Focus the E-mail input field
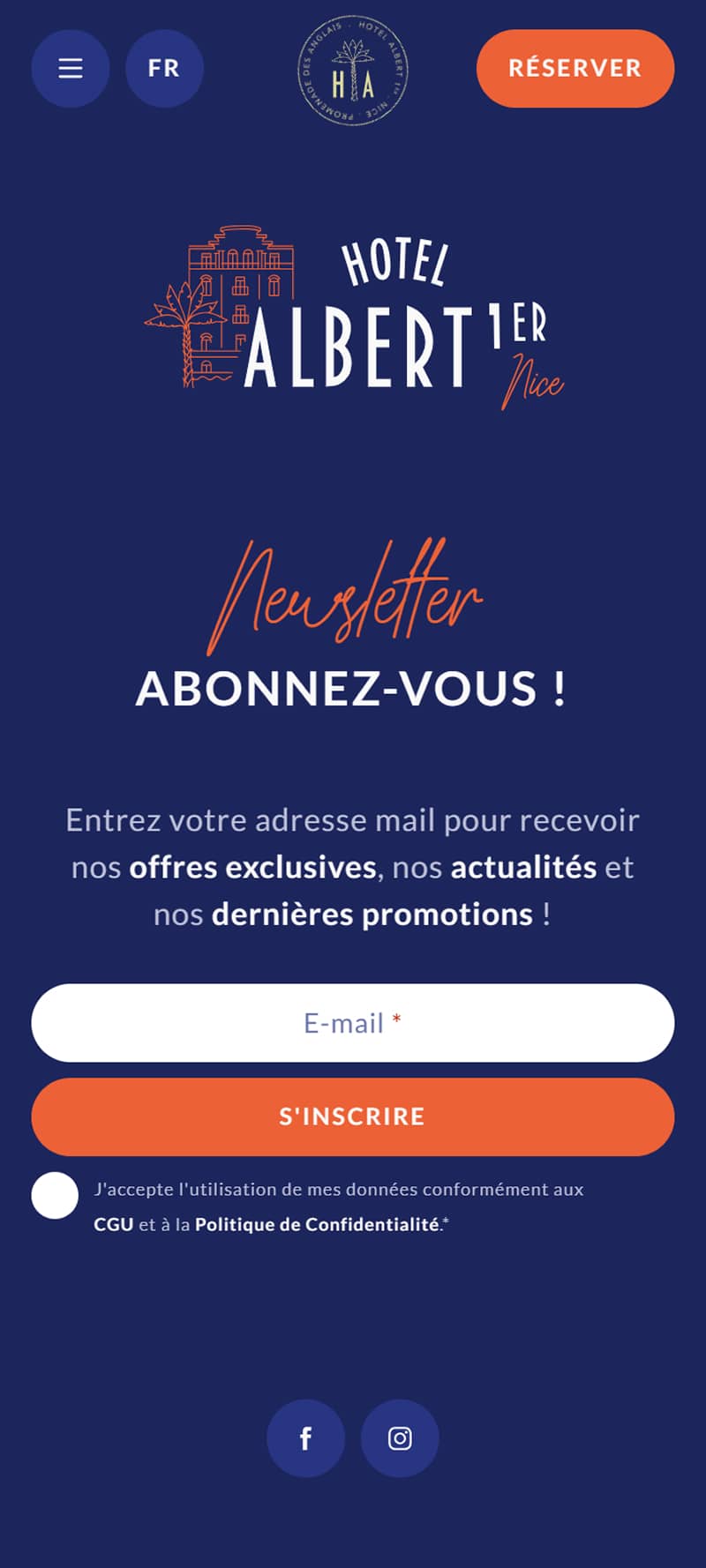Viewport: 706px width, 1568px height. pos(353,1023)
